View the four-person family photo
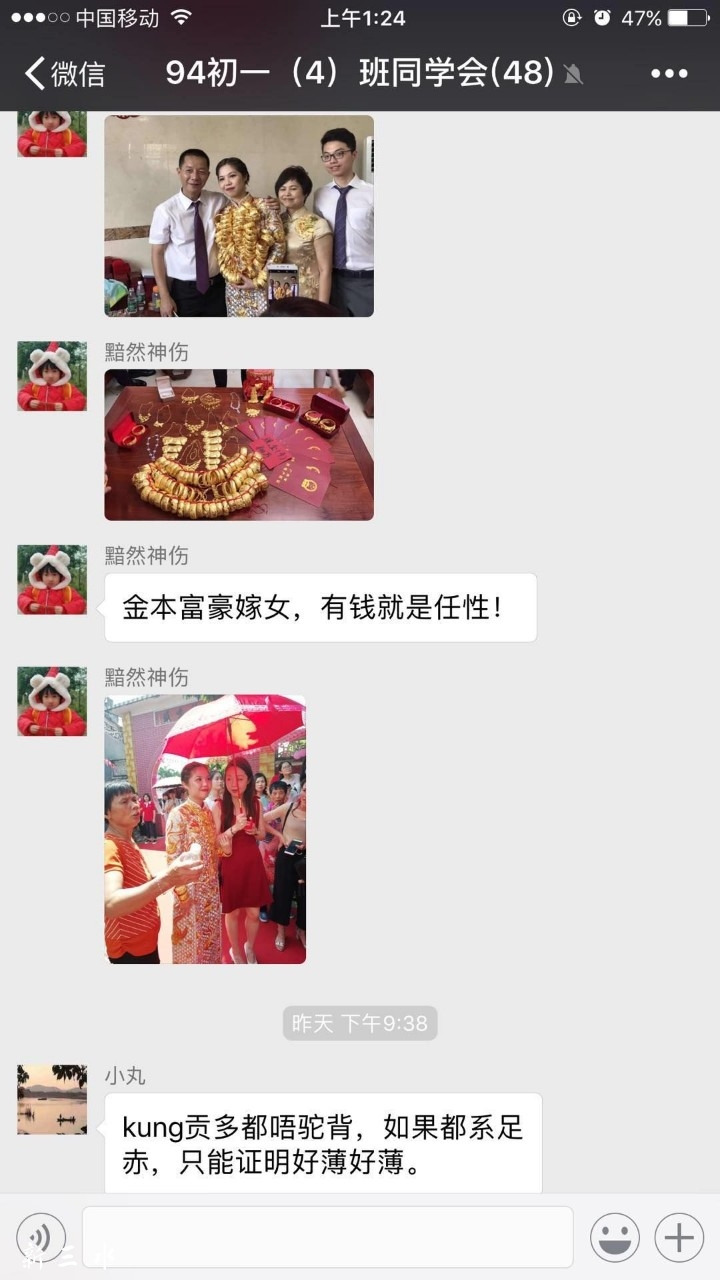 point(239,215)
